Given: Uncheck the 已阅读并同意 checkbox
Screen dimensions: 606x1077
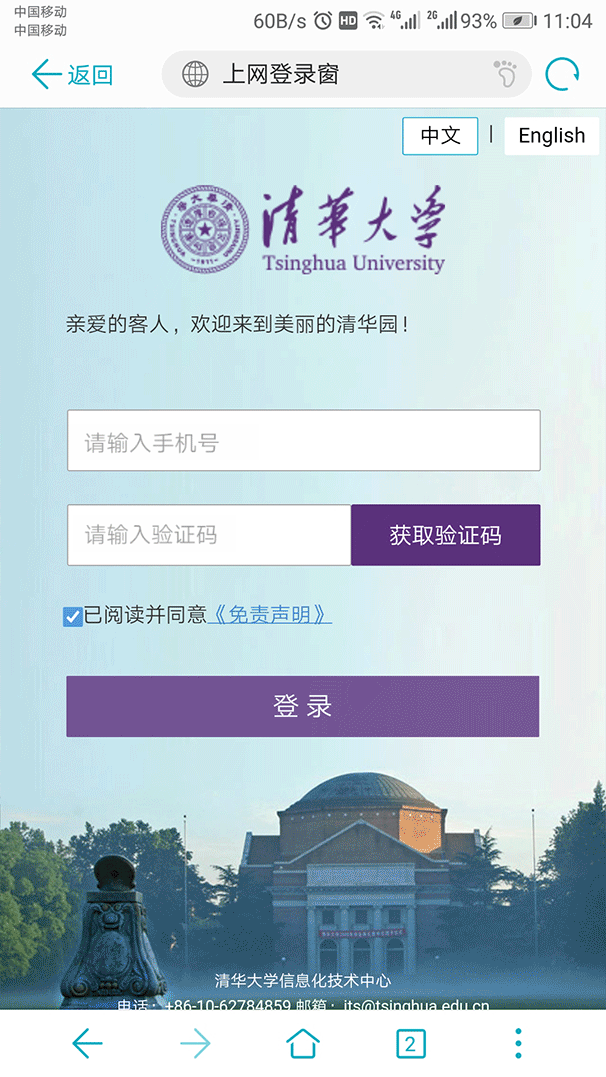Looking at the screenshot, I should (x=73, y=616).
